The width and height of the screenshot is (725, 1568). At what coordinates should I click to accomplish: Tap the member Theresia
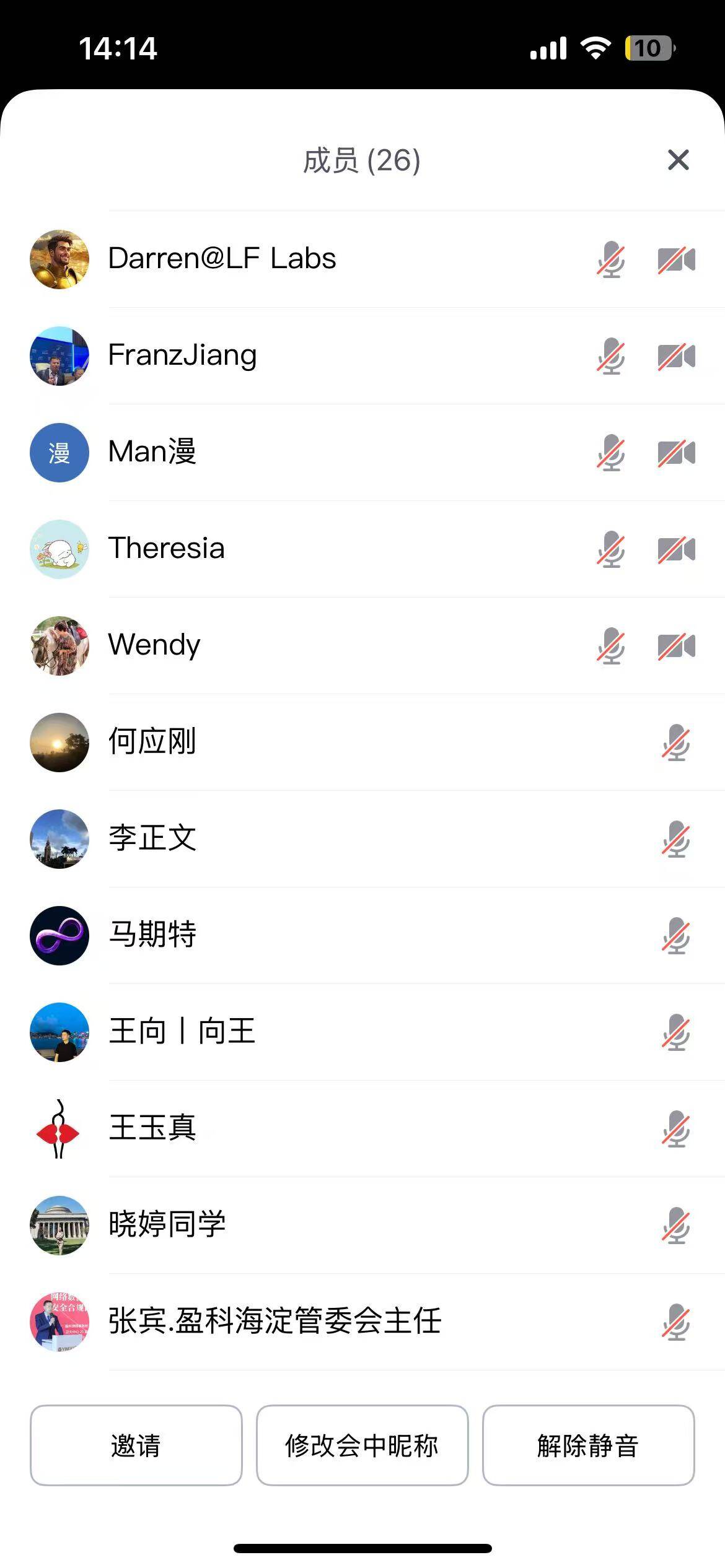[x=166, y=549]
